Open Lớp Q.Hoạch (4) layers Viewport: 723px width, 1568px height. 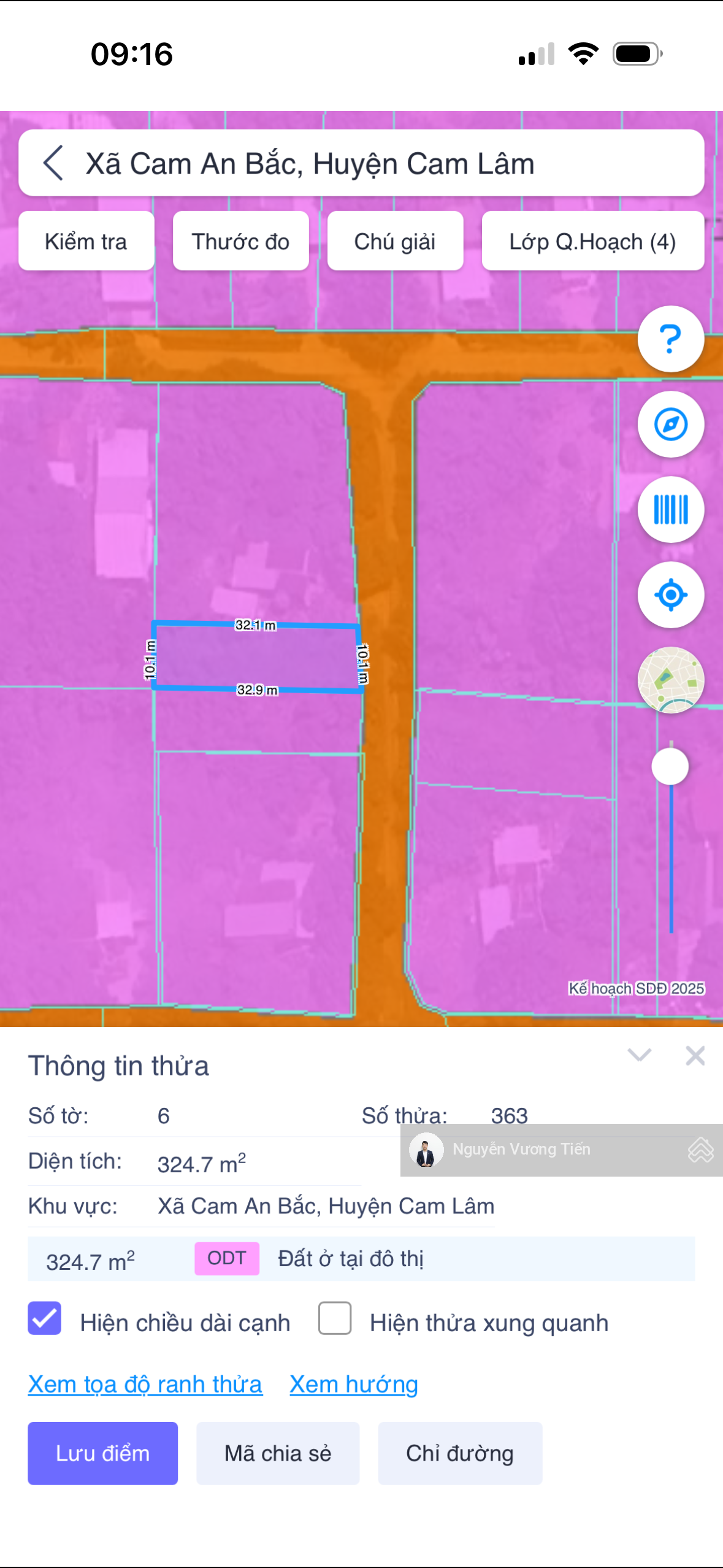point(592,241)
